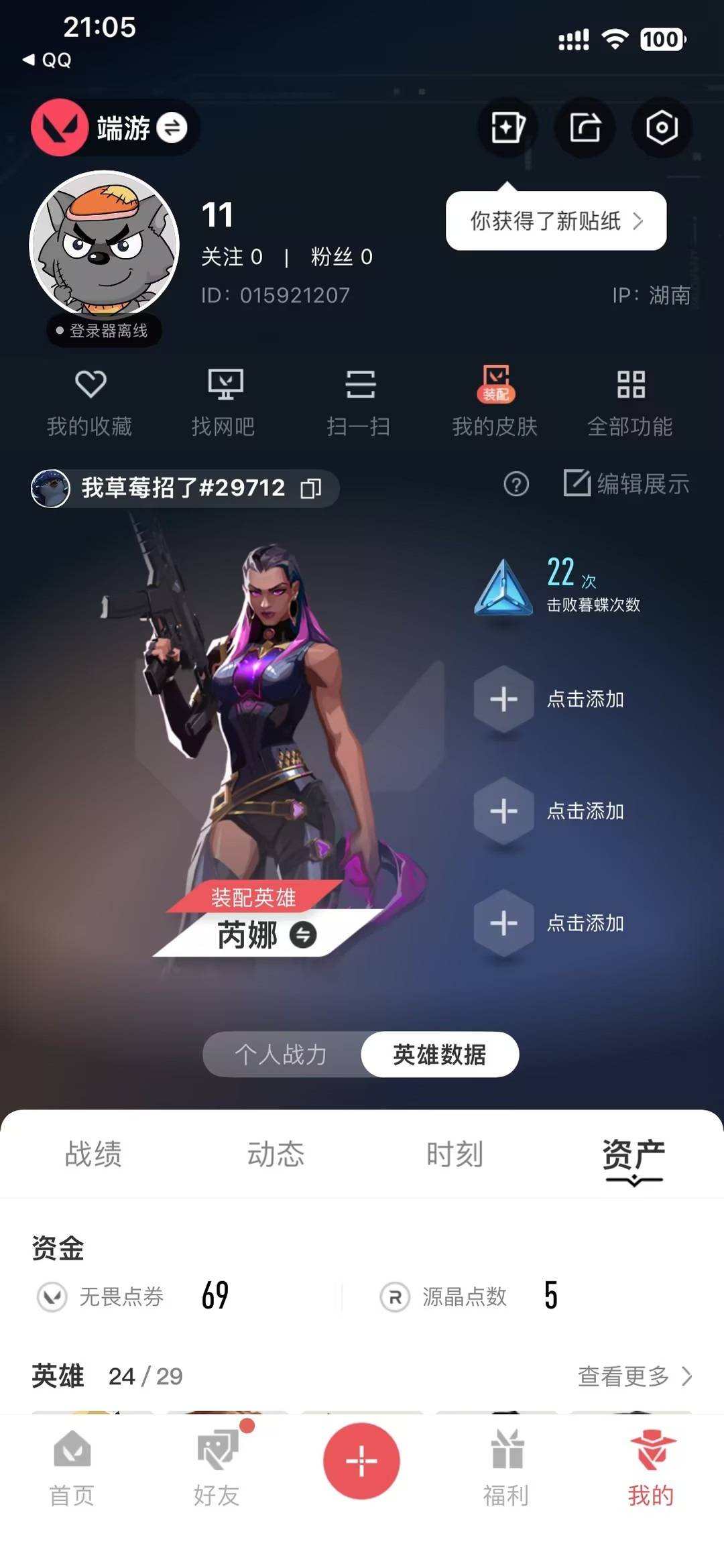Switch to the 战绩 tab
Image resolution: width=724 pixels, height=1568 pixels.
click(94, 1154)
